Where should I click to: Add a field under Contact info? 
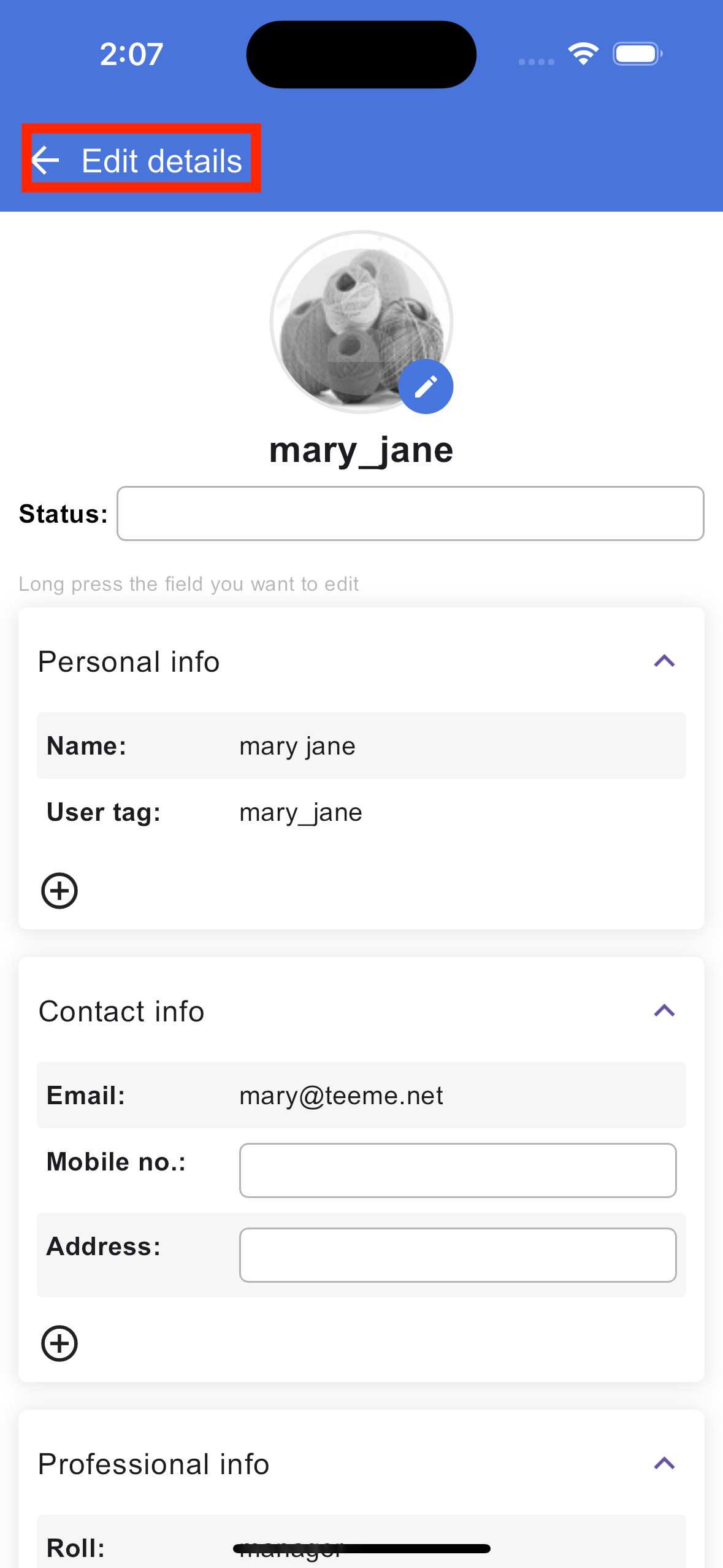coord(59,1343)
